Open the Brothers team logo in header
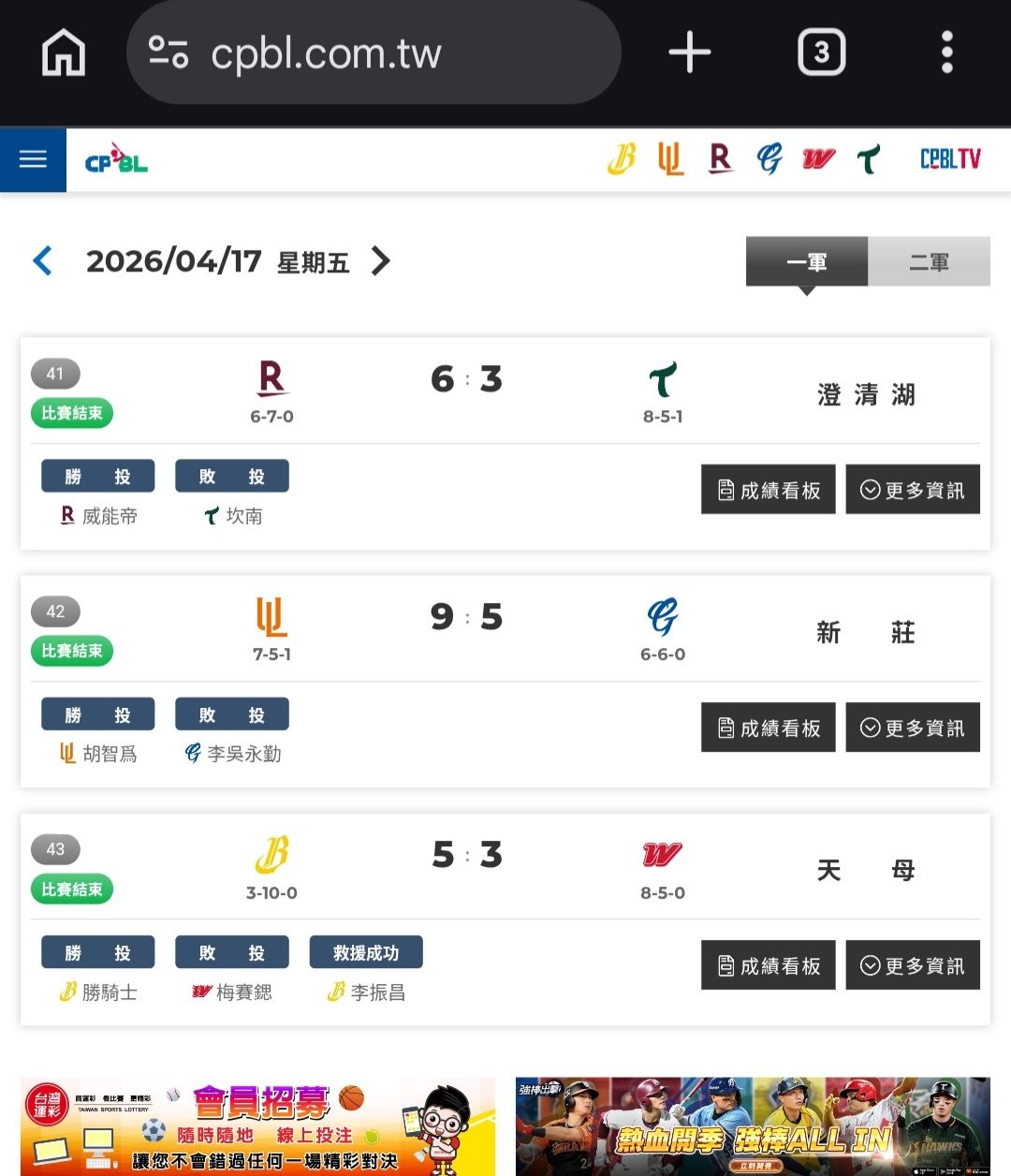 tap(621, 159)
